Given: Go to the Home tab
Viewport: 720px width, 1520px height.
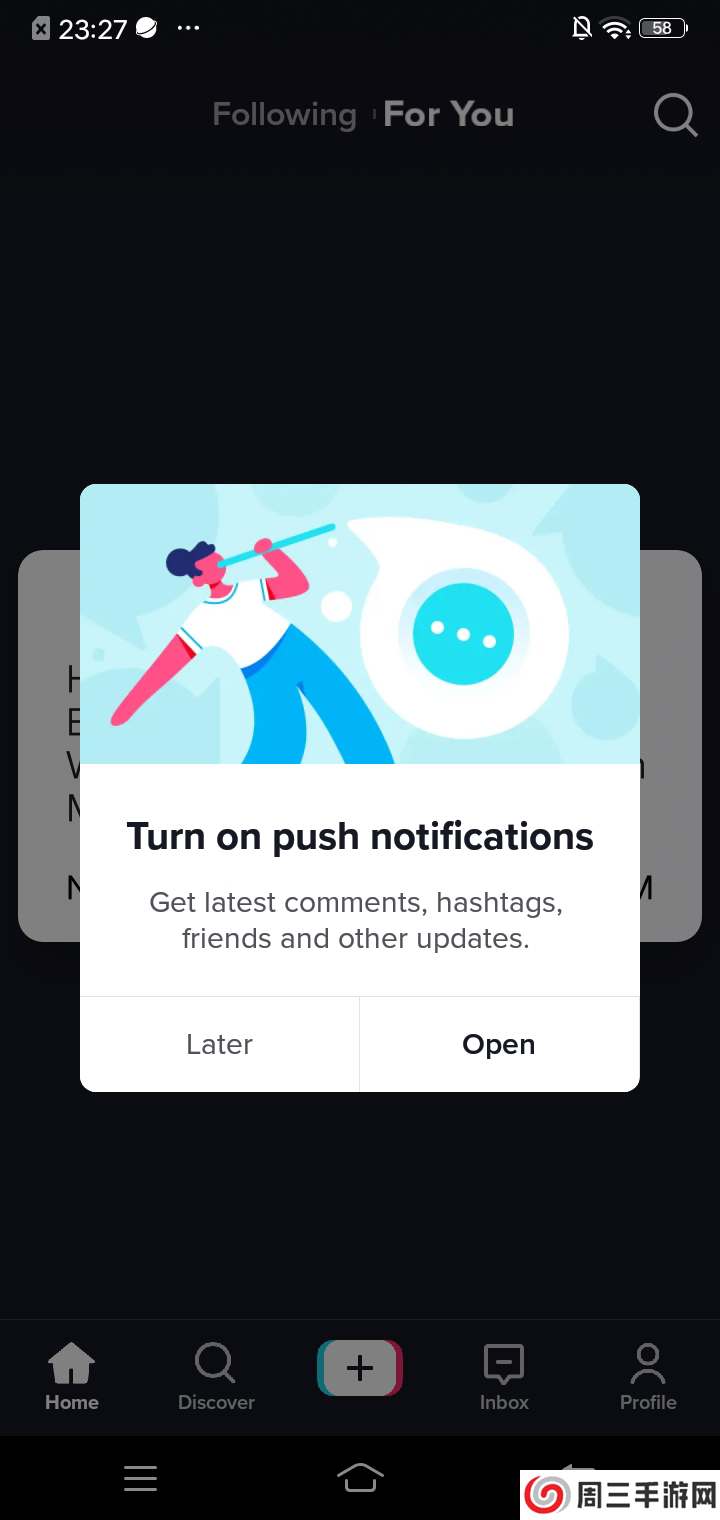Looking at the screenshot, I should point(72,1377).
